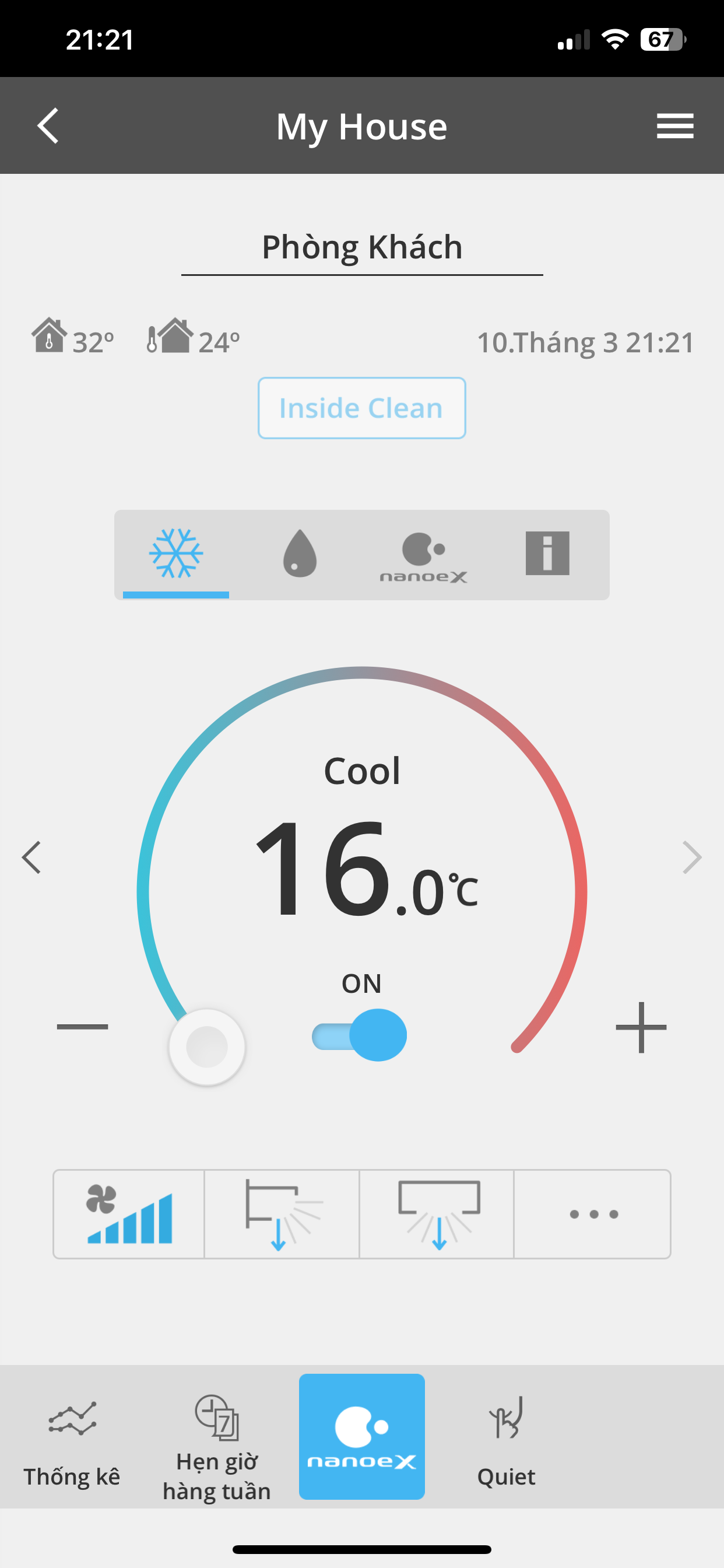Switch to the water drop dry mode
This screenshot has width=724, height=1568.
pos(300,554)
